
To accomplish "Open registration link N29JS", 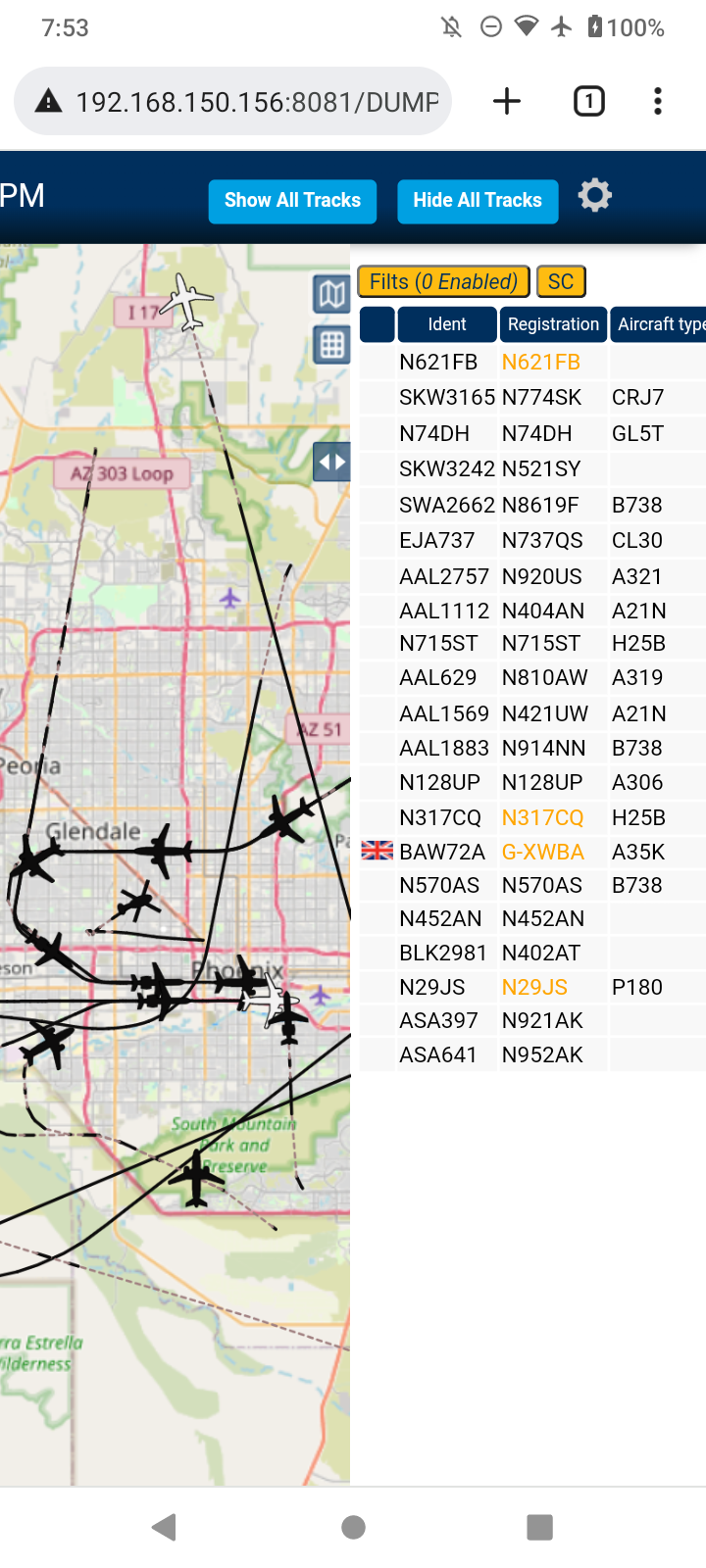I will [x=534, y=987].
